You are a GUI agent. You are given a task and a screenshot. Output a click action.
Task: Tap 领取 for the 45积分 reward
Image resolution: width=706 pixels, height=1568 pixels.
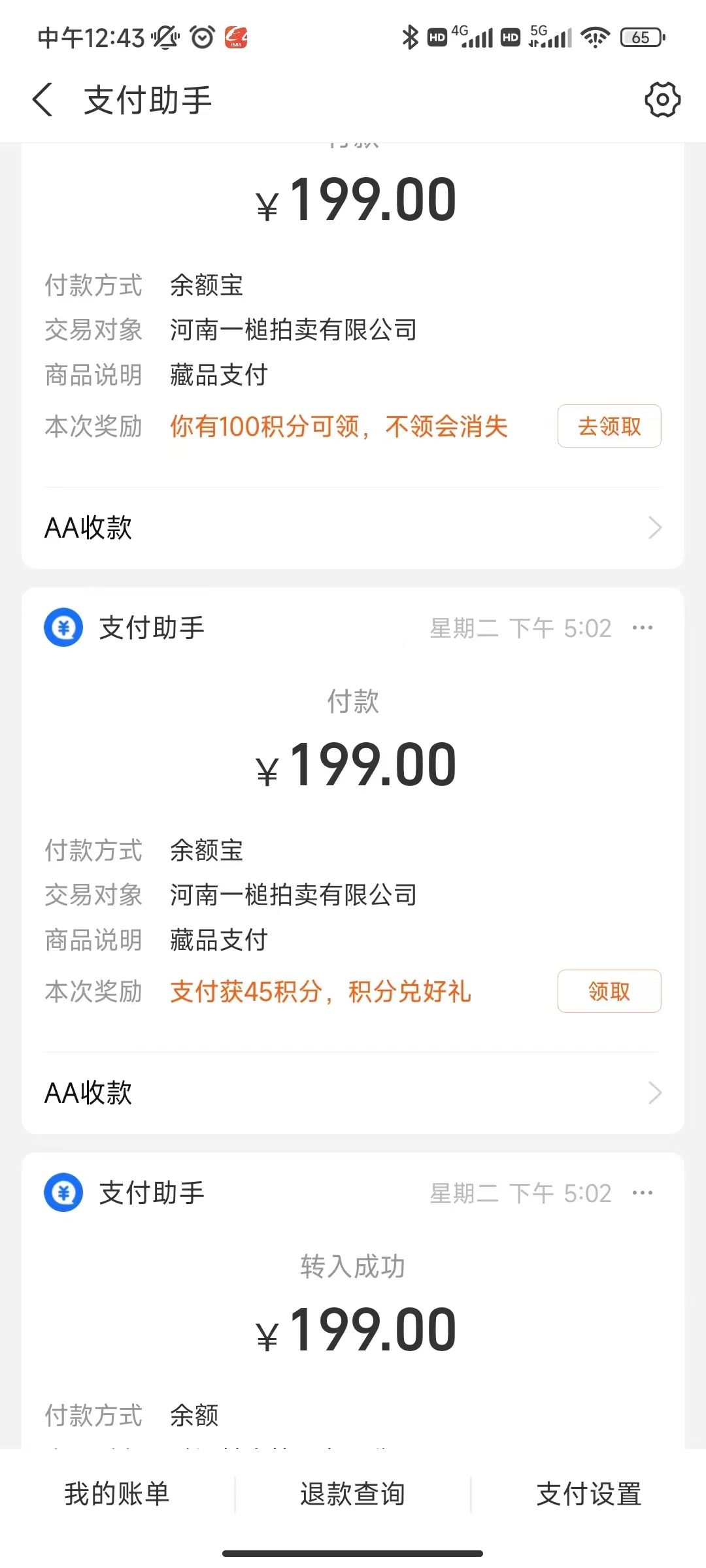[x=609, y=991]
